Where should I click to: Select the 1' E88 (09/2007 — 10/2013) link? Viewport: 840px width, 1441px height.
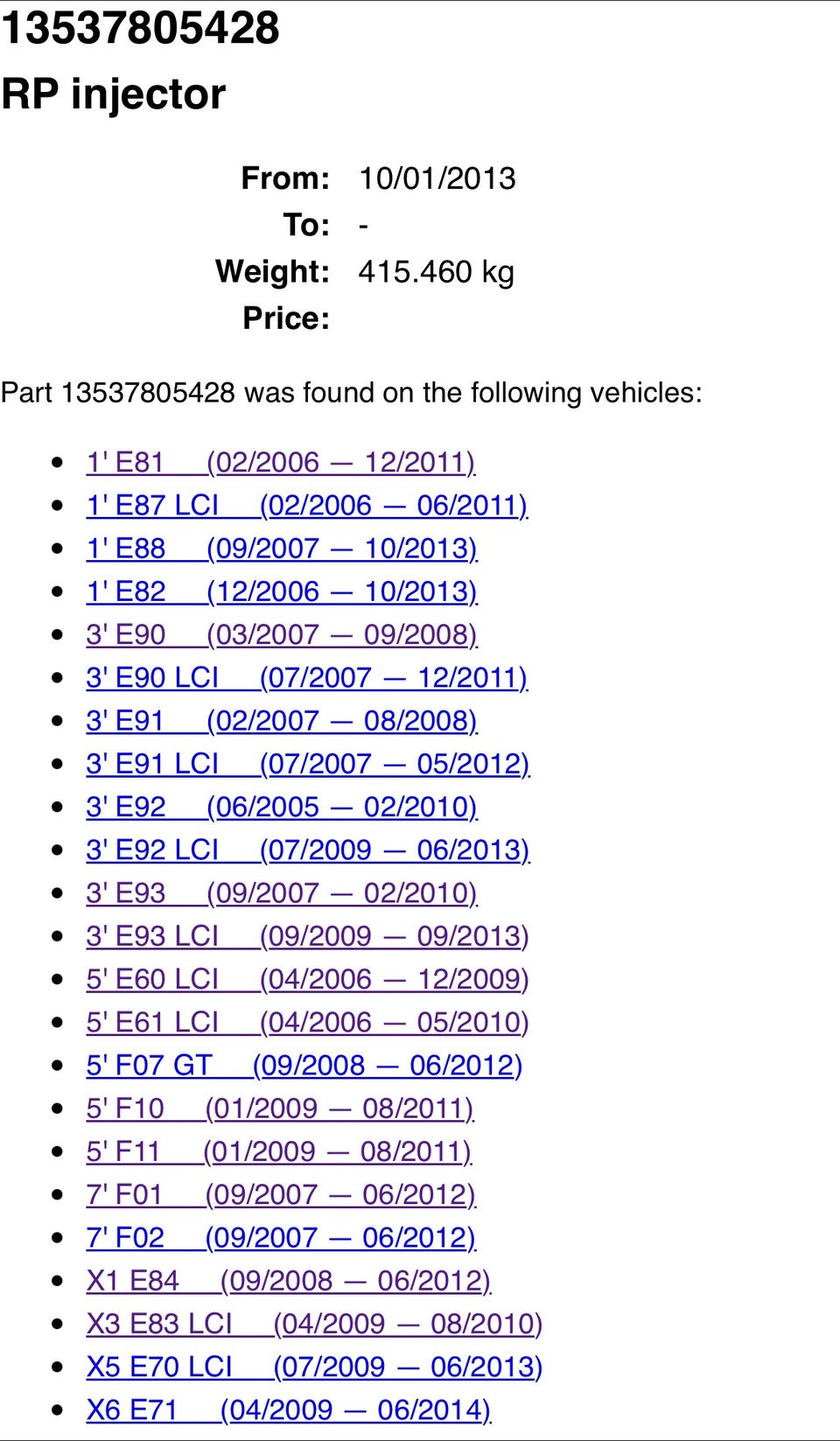pyautogui.click(x=281, y=549)
